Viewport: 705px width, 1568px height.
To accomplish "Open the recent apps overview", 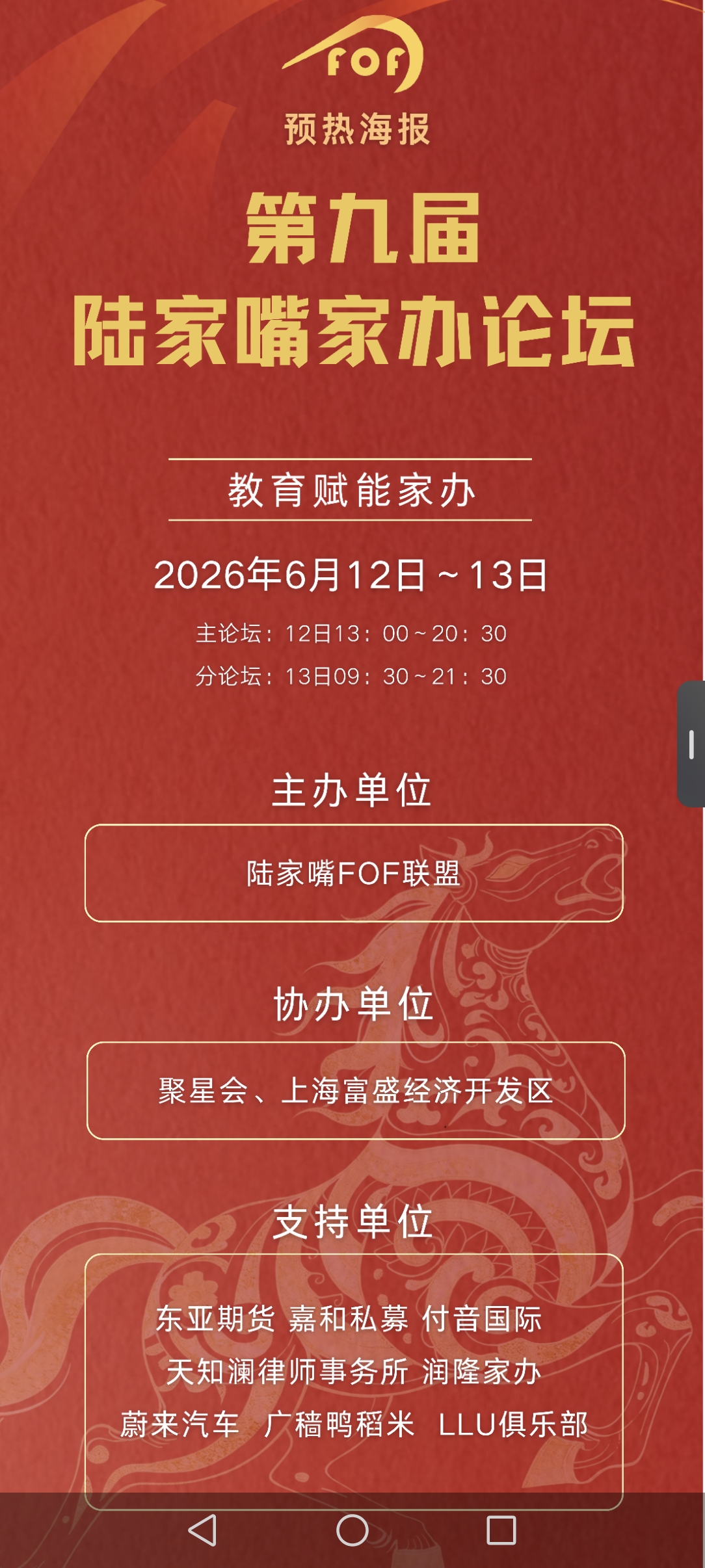I will [x=501, y=1530].
